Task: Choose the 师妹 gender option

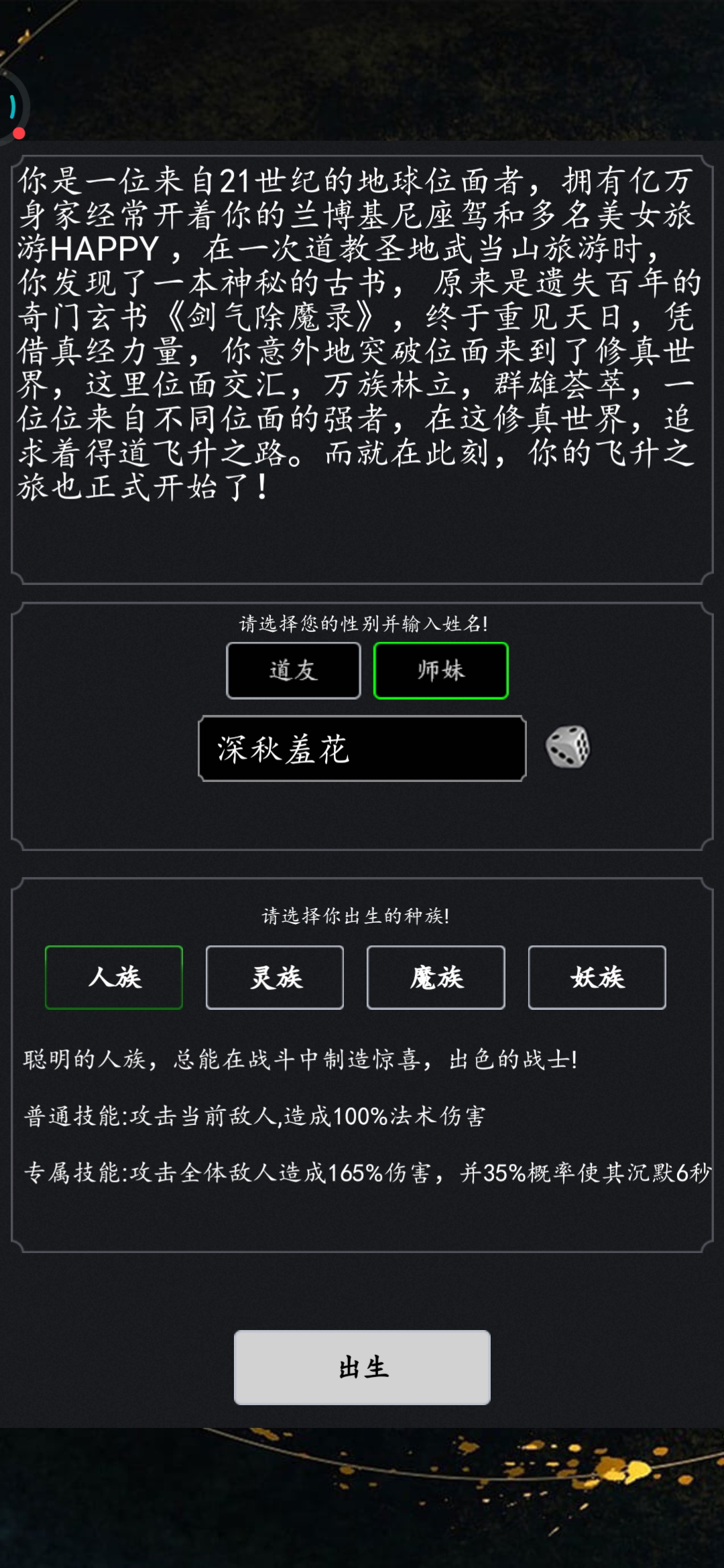Action: coord(440,671)
